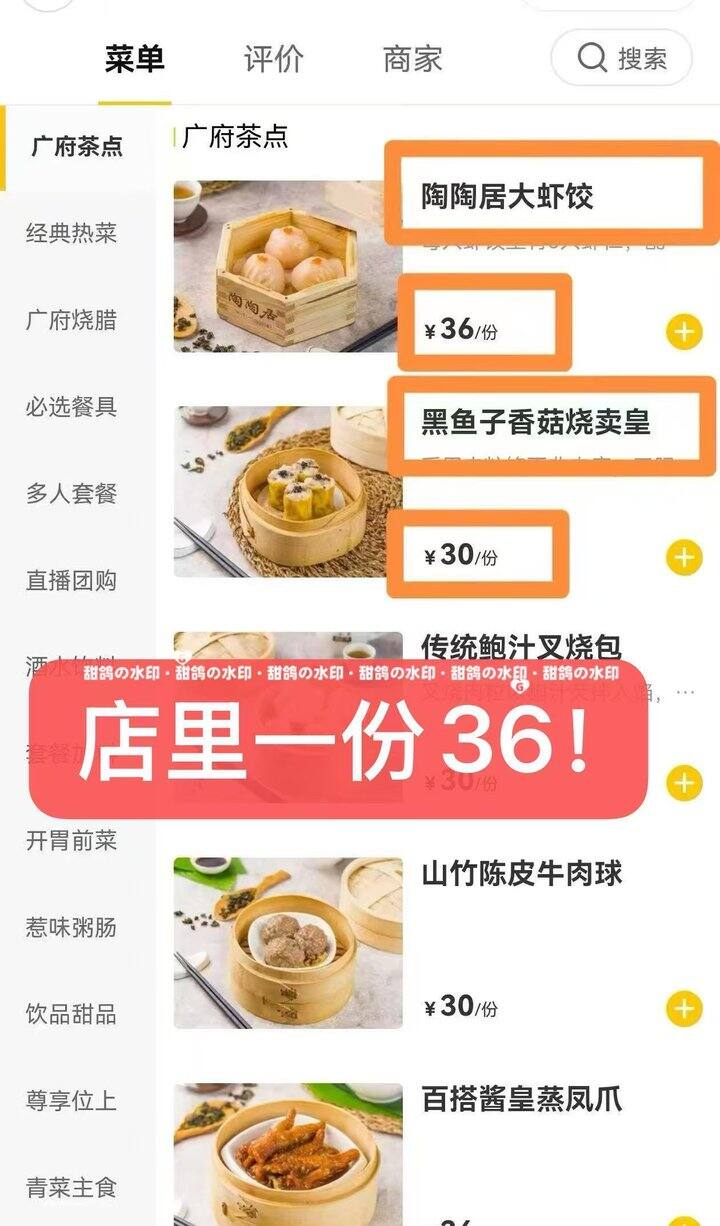This screenshot has height=1226, width=720.
Task: Add 陶陶居大虾饺 to the cart
Action: point(684,331)
